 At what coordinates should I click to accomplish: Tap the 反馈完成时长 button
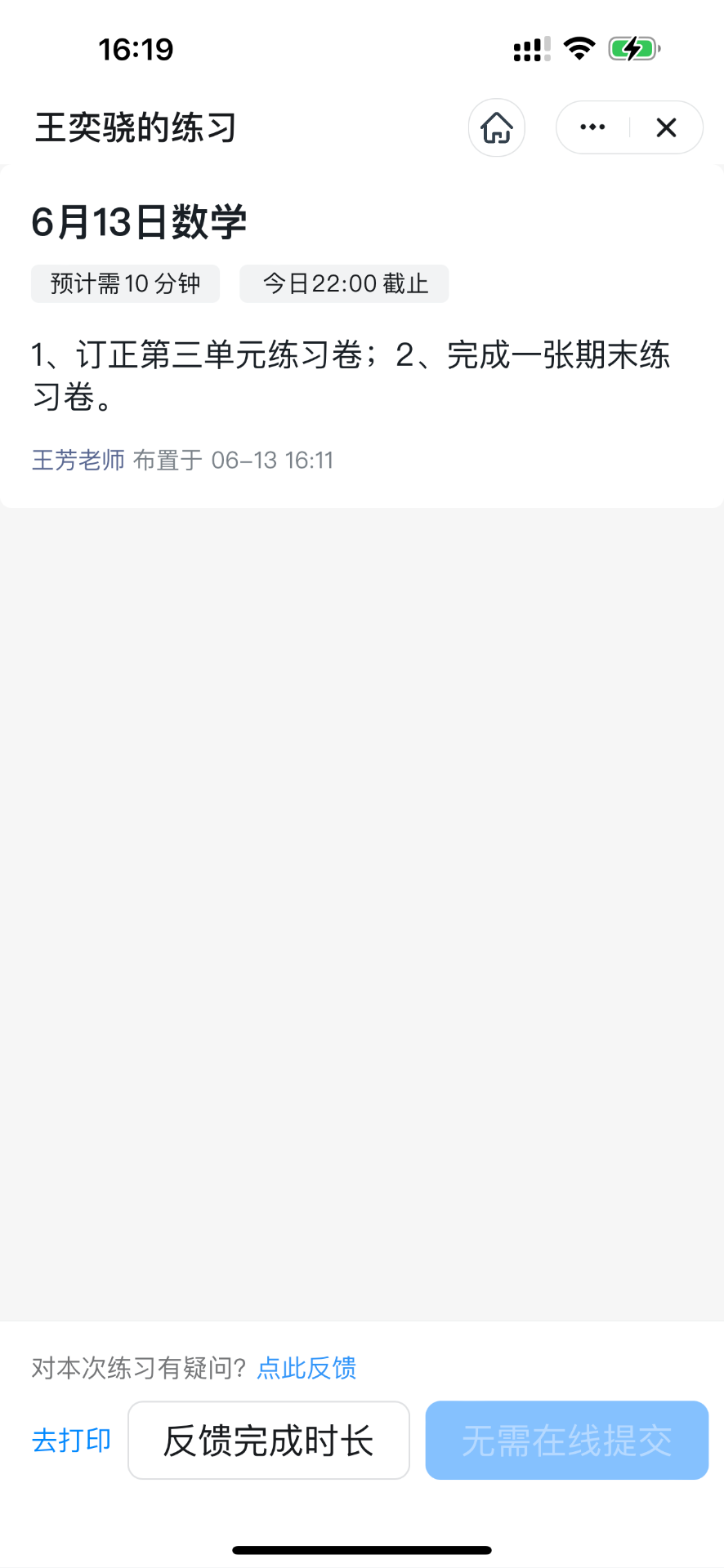[x=269, y=1441]
